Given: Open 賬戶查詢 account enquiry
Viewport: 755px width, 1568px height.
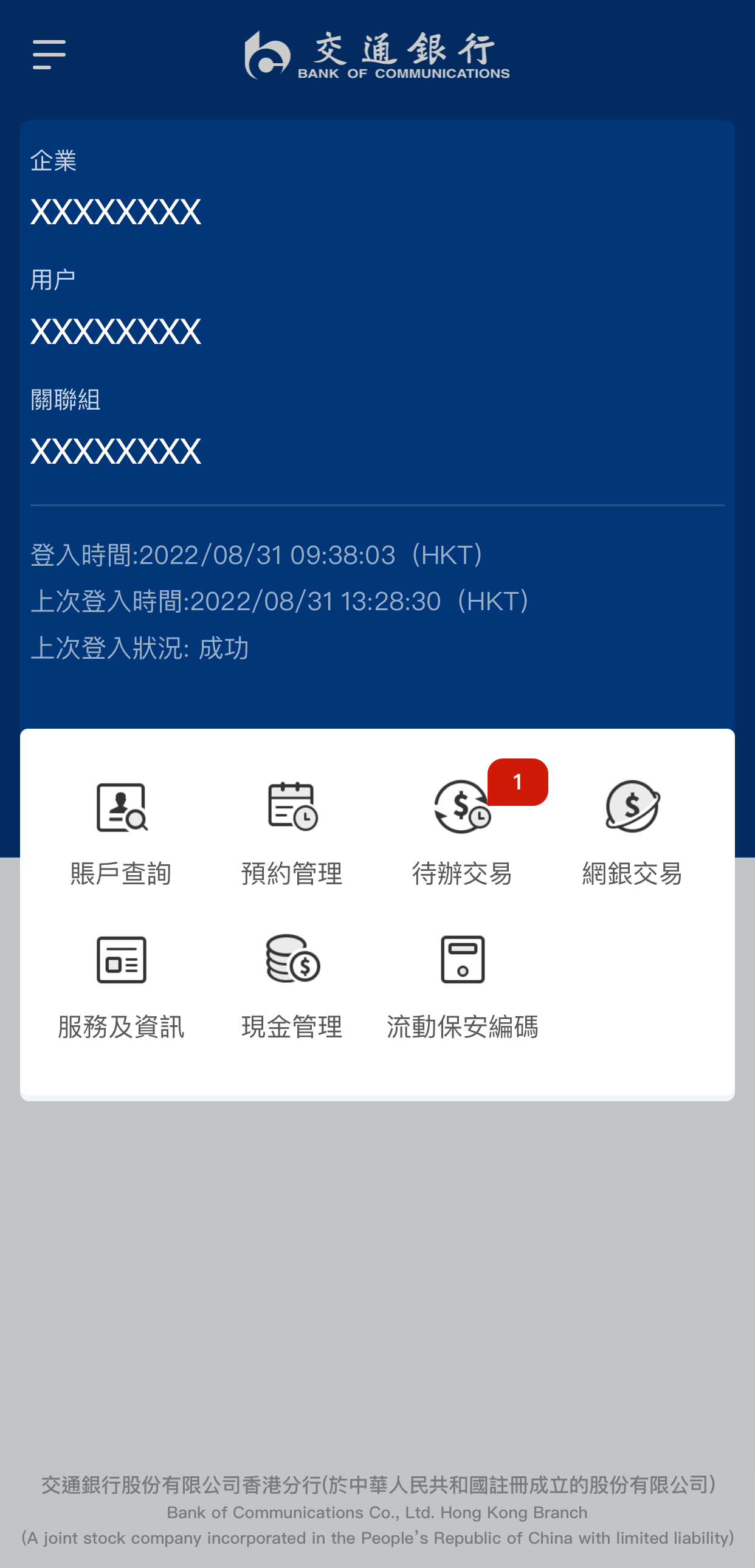Looking at the screenshot, I should 121,833.
